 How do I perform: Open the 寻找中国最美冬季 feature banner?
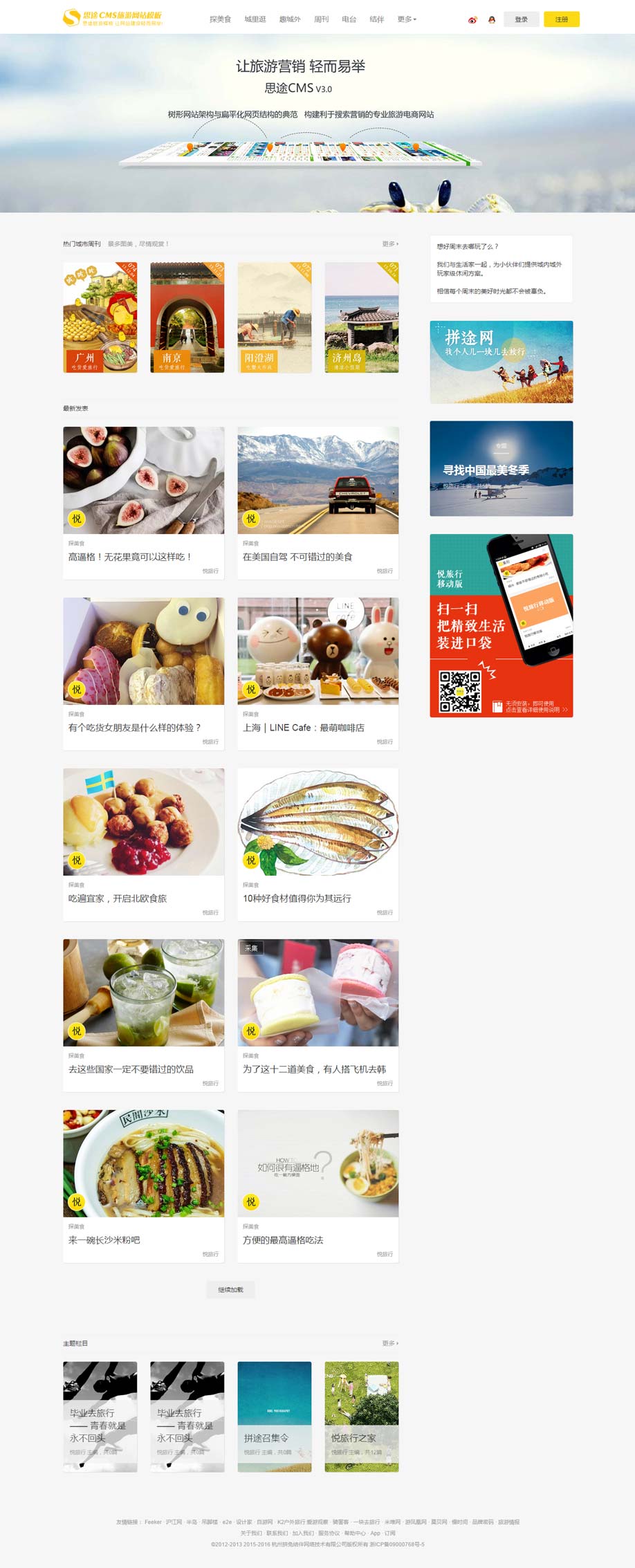coord(501,468)
